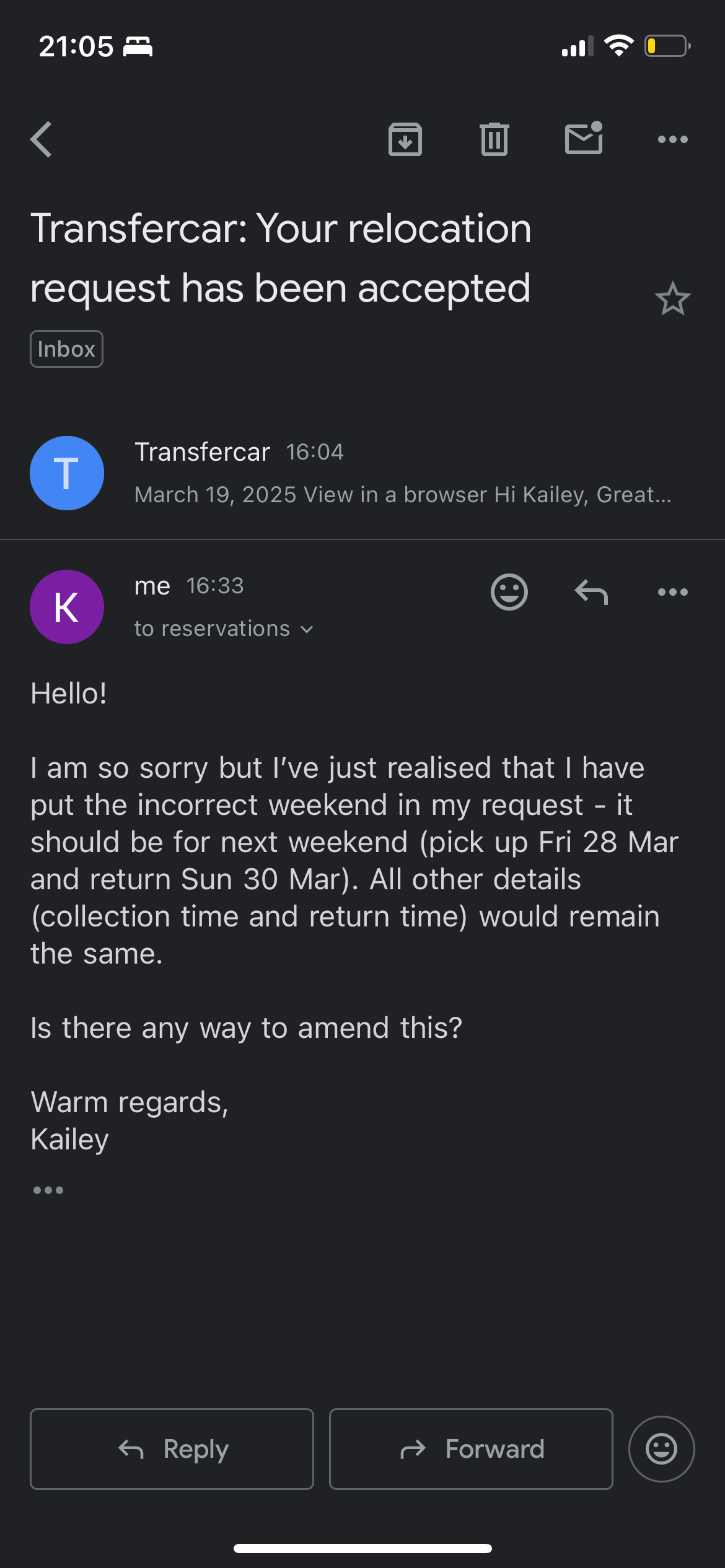
Task: Go back to the inbox list
Action: point(42,139)
